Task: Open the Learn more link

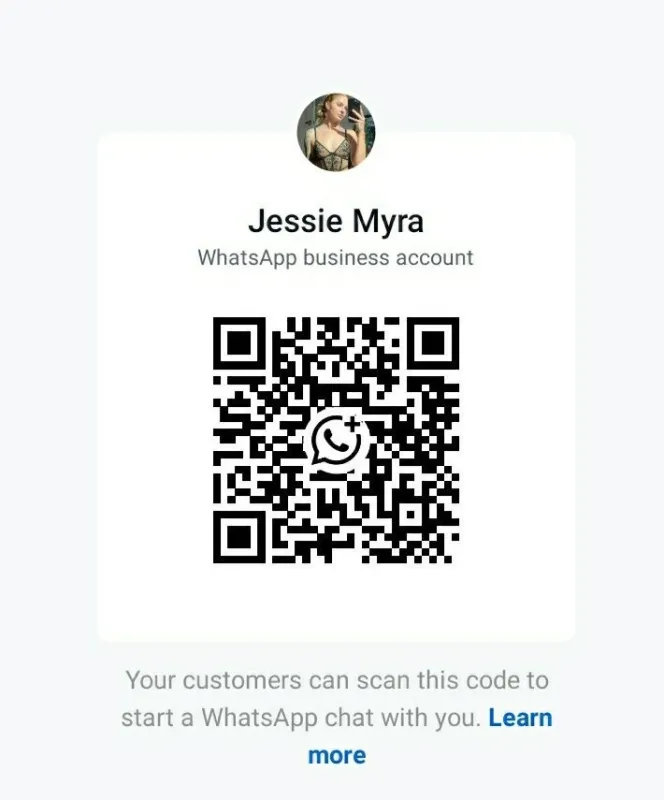Action: click(519, 718)
